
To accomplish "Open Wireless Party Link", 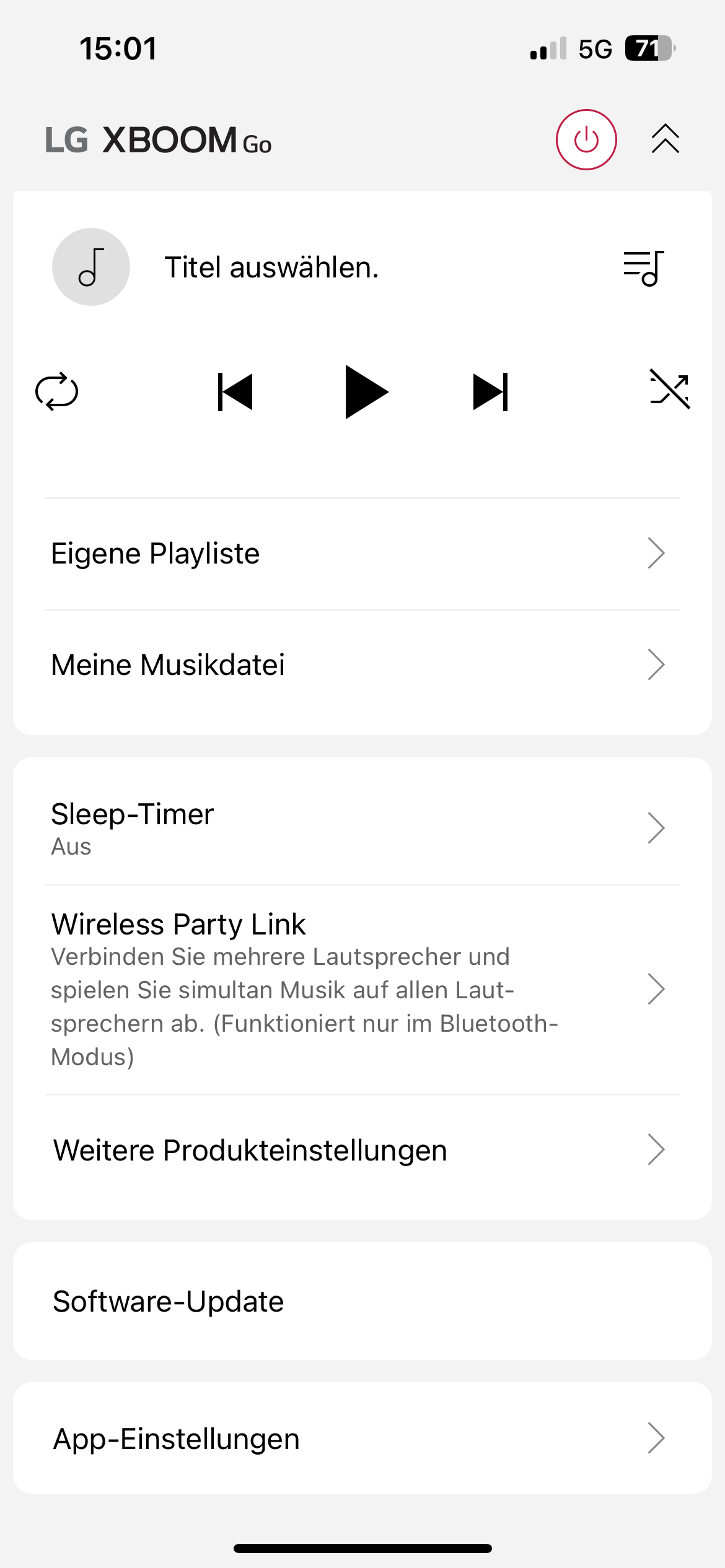I will pos(362,990).
